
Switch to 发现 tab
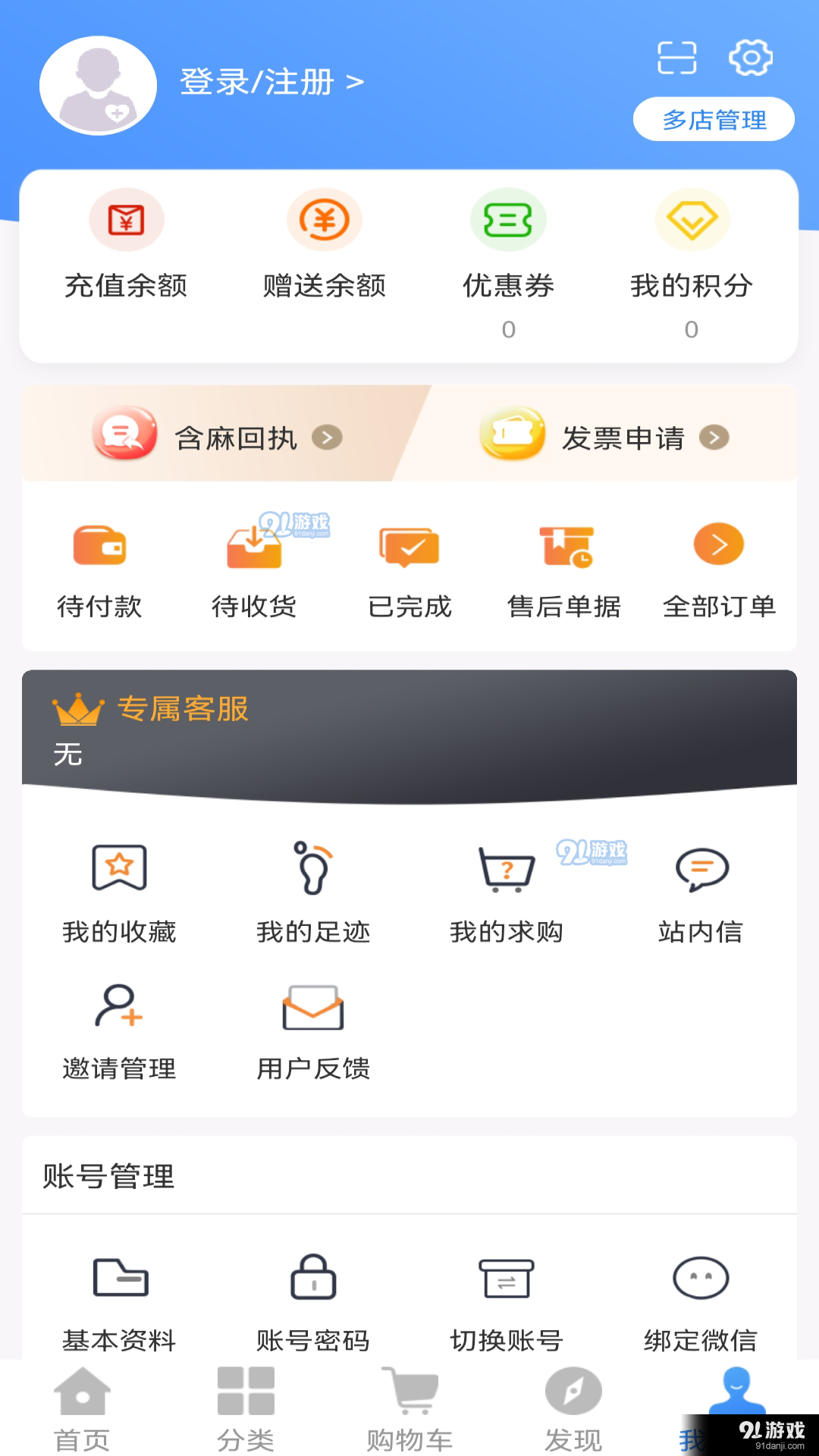click(573, 1408)
